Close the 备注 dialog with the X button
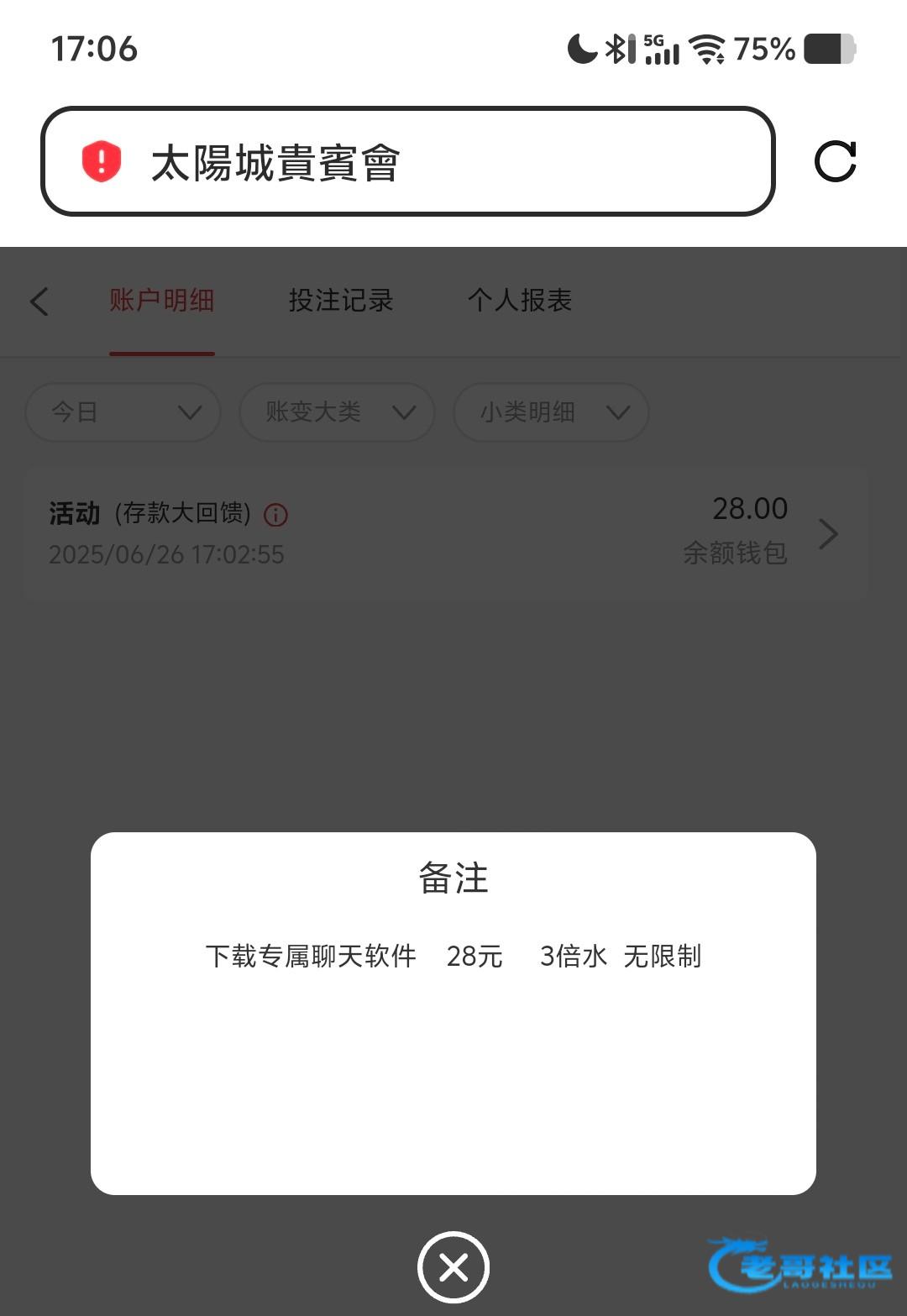 453,1266
